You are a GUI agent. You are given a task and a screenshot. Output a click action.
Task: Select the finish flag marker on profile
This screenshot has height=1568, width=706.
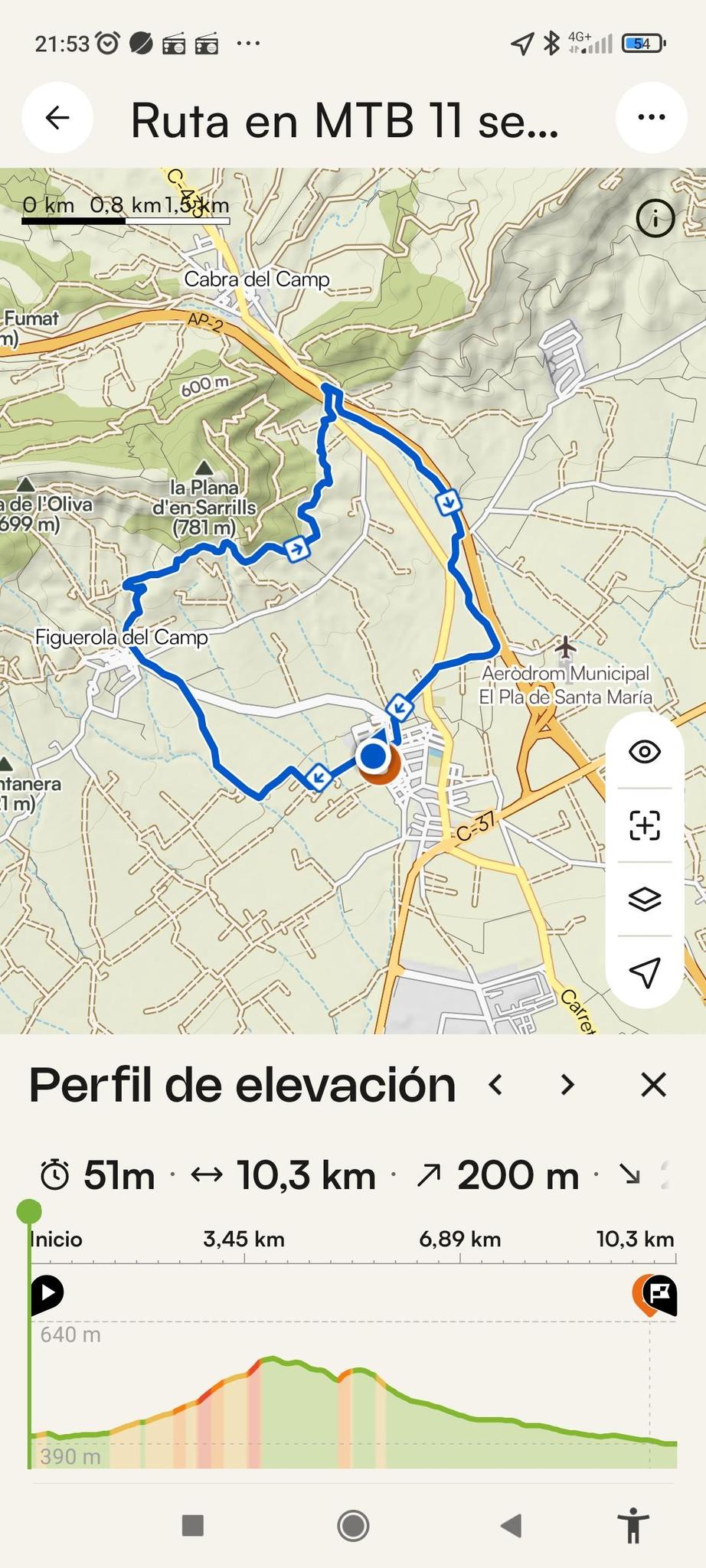(655, 1295)
